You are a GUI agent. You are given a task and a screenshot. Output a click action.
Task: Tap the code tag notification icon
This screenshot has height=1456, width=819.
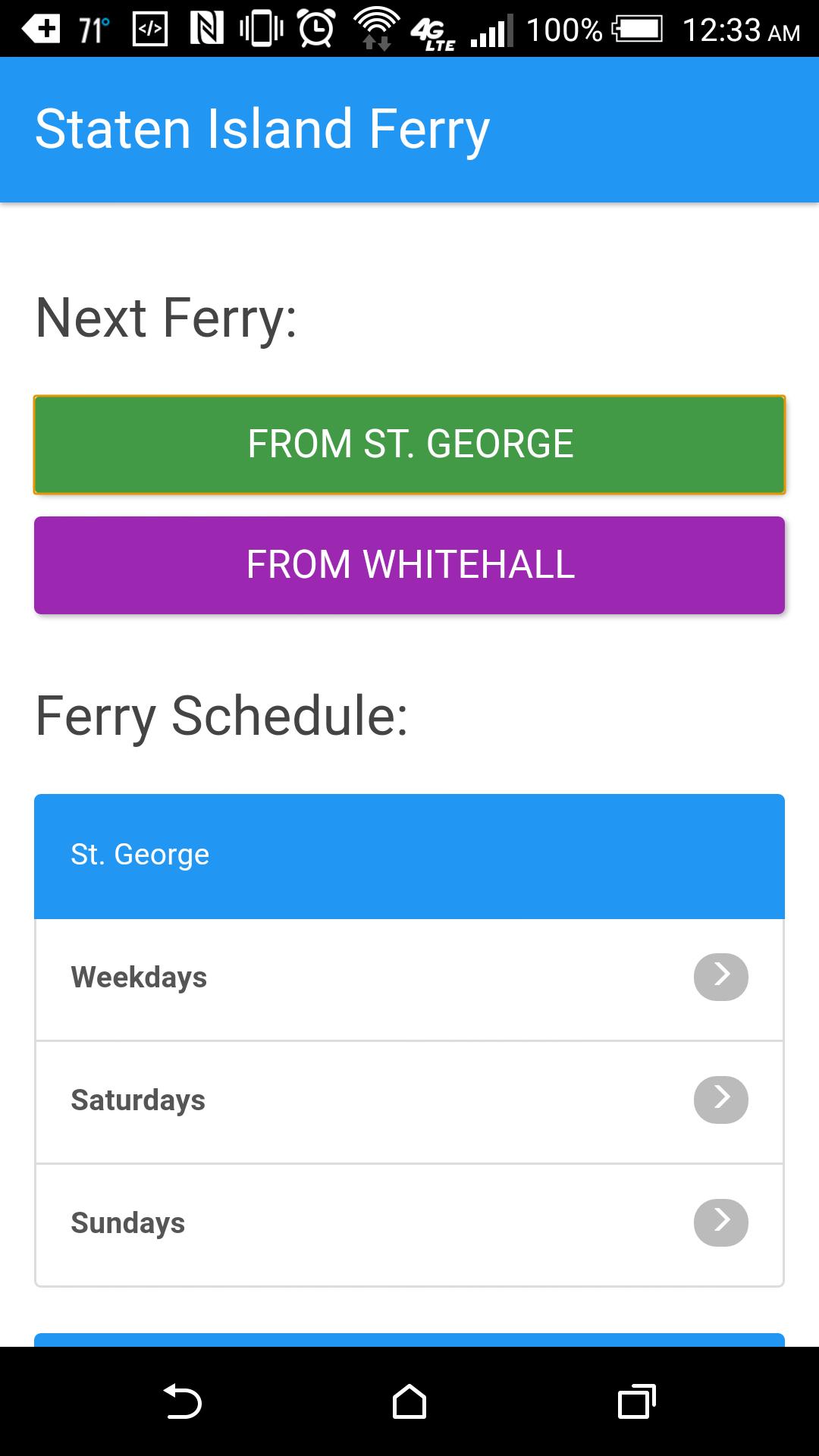149,30
